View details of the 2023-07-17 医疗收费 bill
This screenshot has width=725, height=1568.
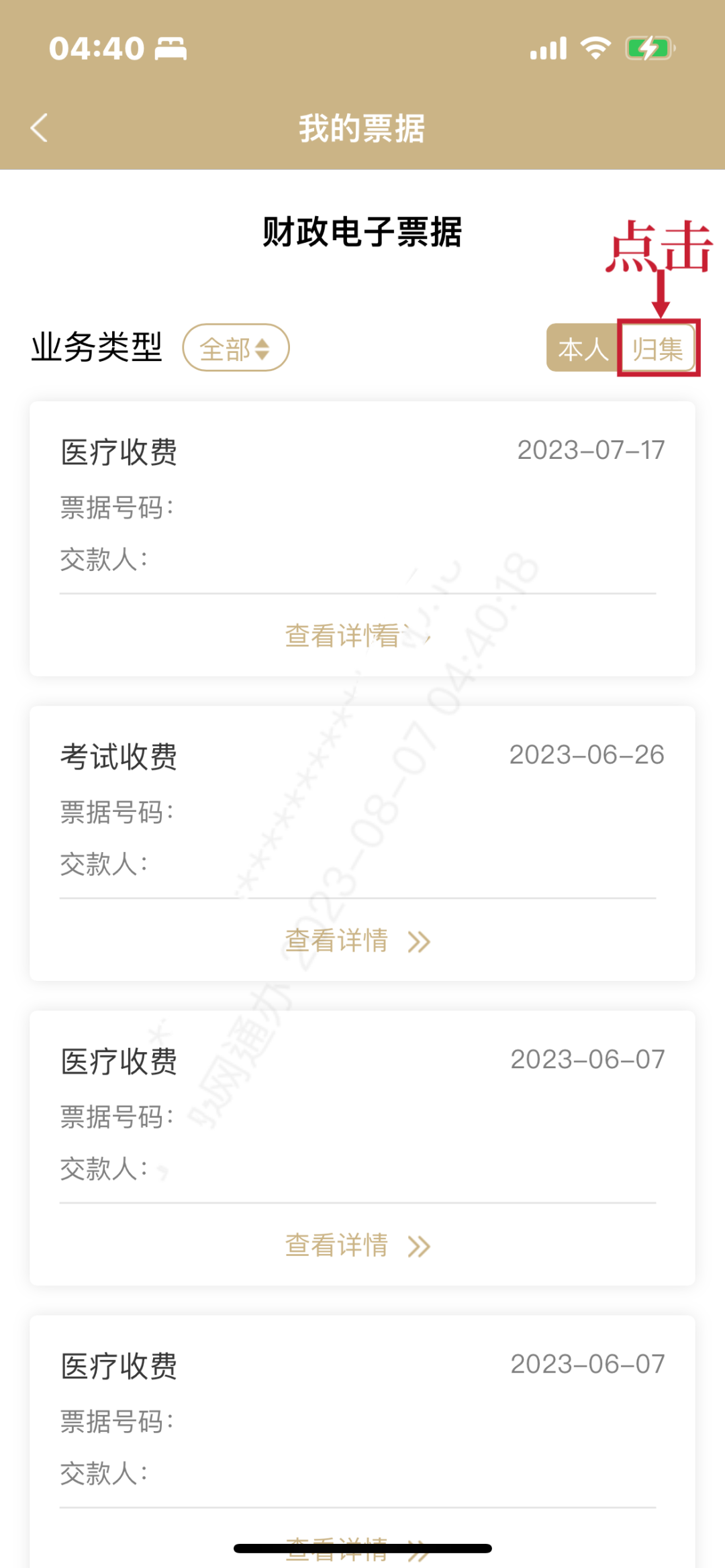(358, 635)
